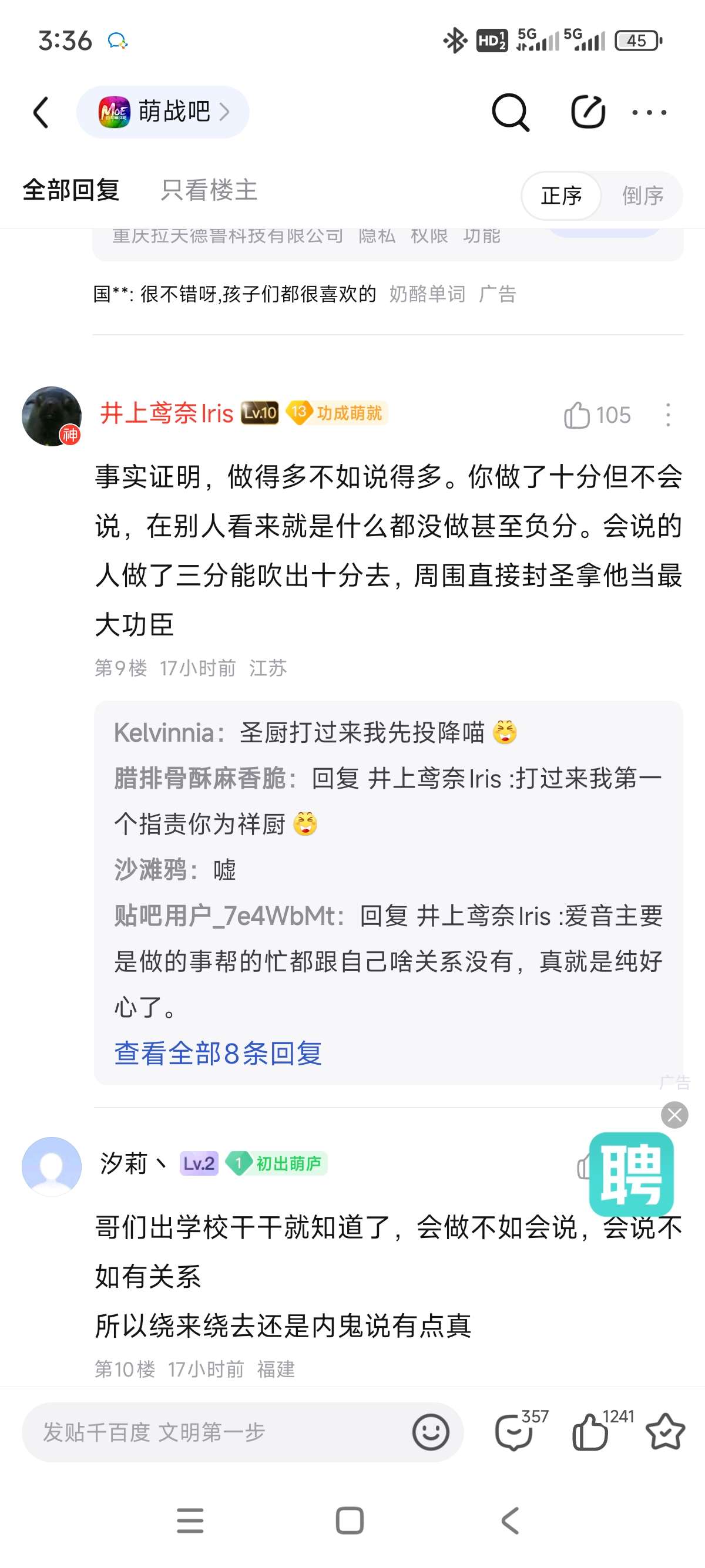Select 倒序 sort order
This screenshot has height=1568, width=705.
click(x=642, y=196)
